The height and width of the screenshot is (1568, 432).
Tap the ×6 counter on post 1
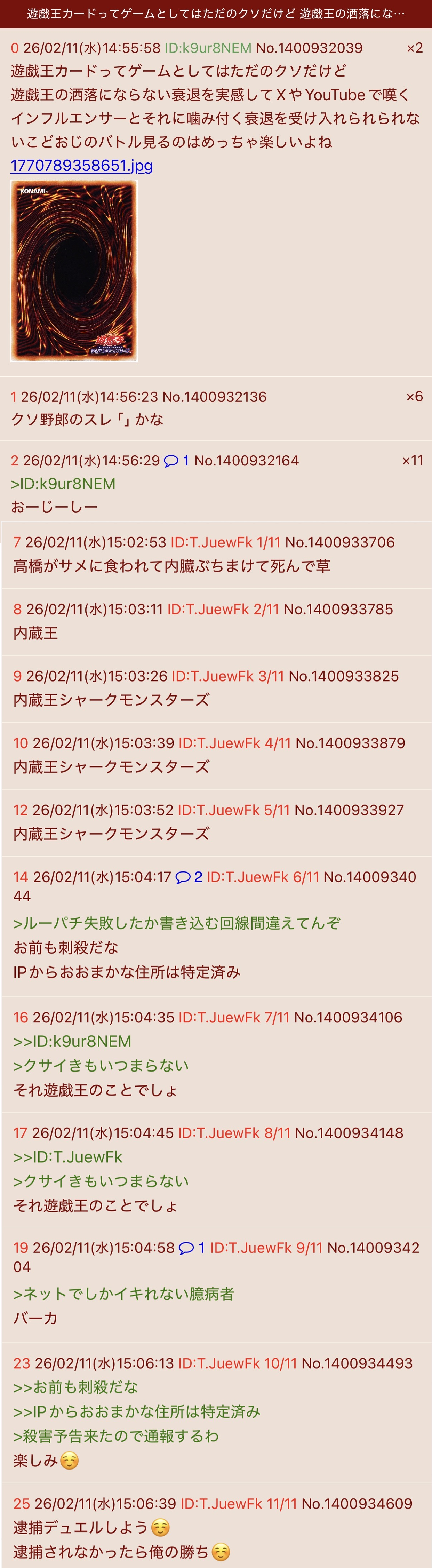[x=414, y=396]
